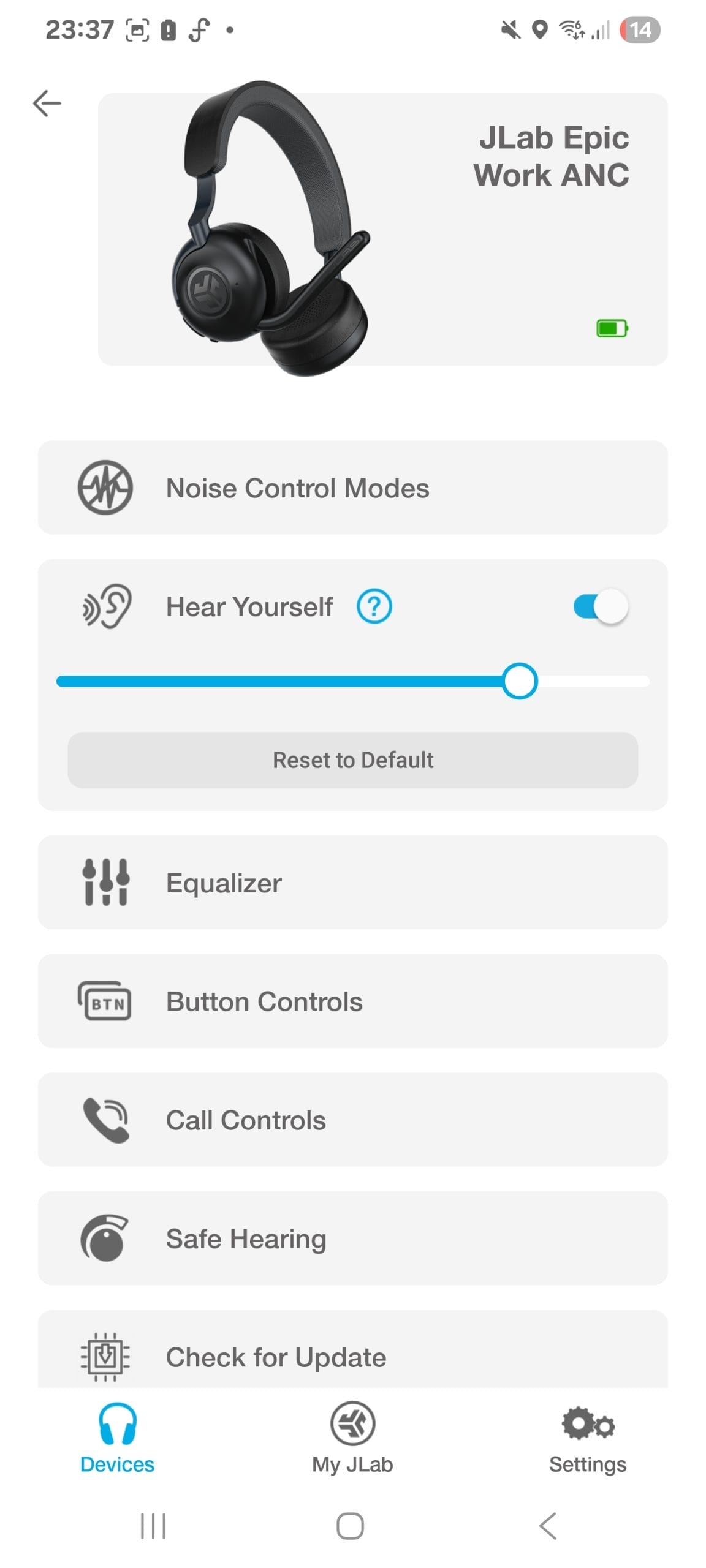
Task: Open the Equalizer settings
Action: tap(352, 883)
